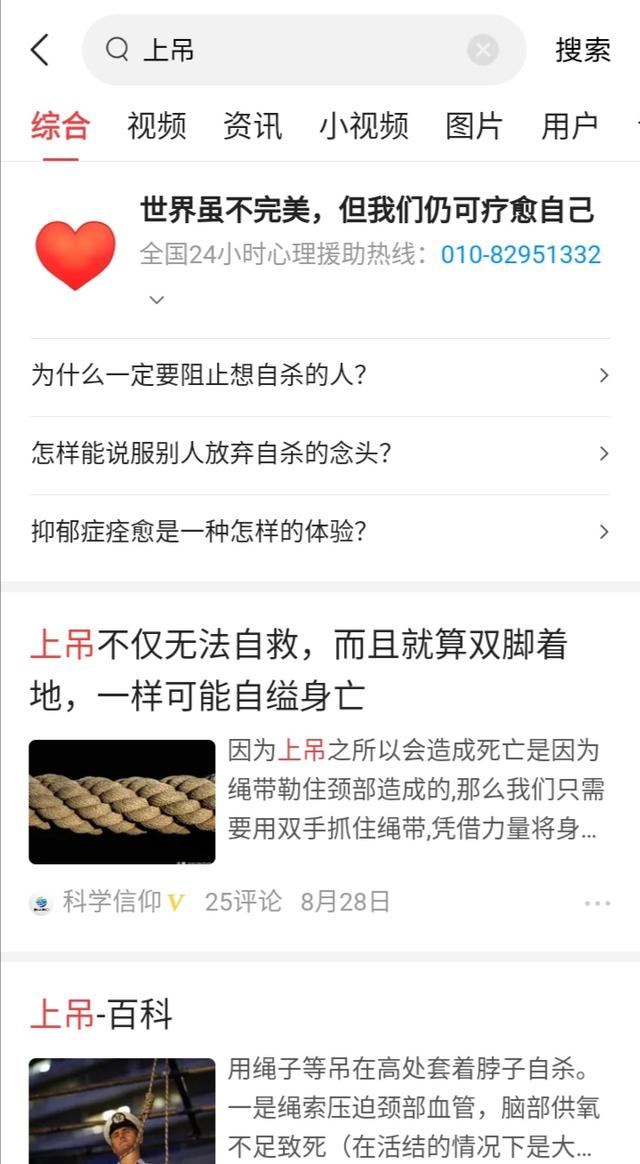Open 为什么一定要阻止想自杀的人？
Viewport: 640px width, 1164px height.
pyautogui.click(x=320, y=376)
